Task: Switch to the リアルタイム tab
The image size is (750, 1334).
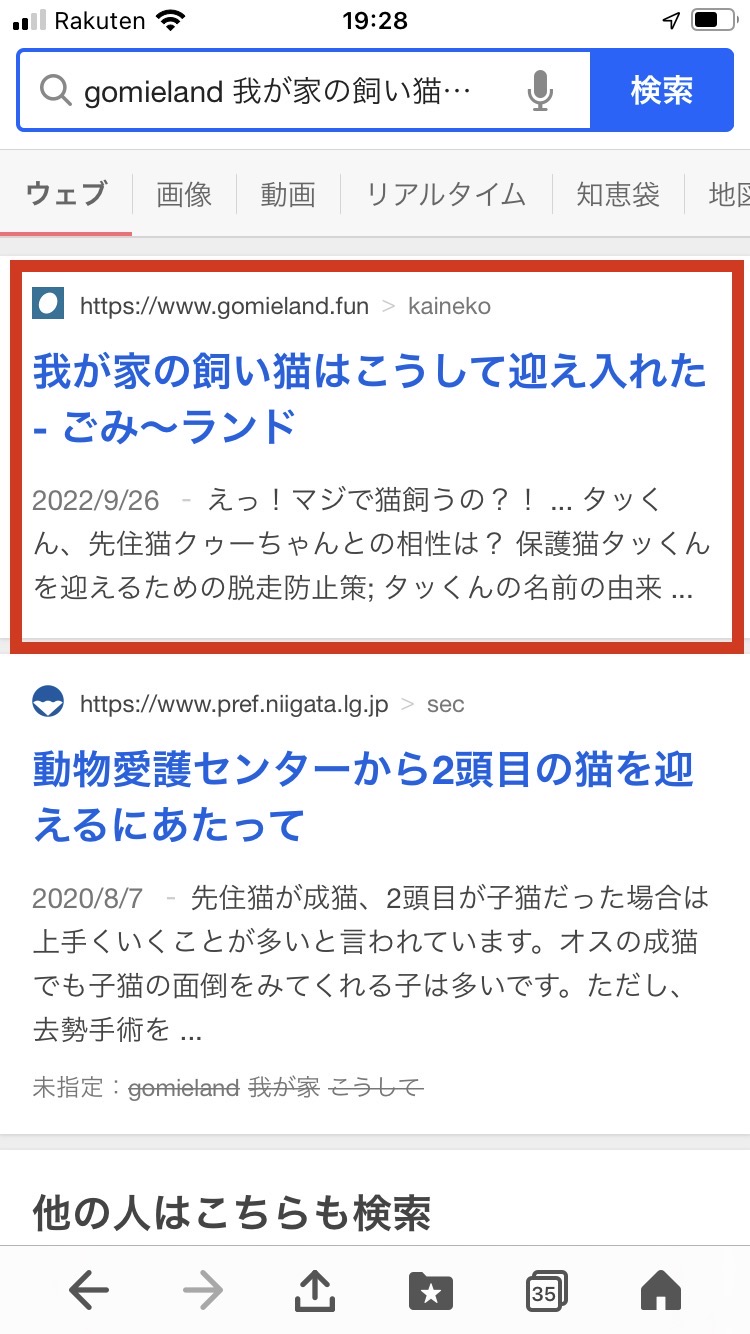Action: pos(446,194)
